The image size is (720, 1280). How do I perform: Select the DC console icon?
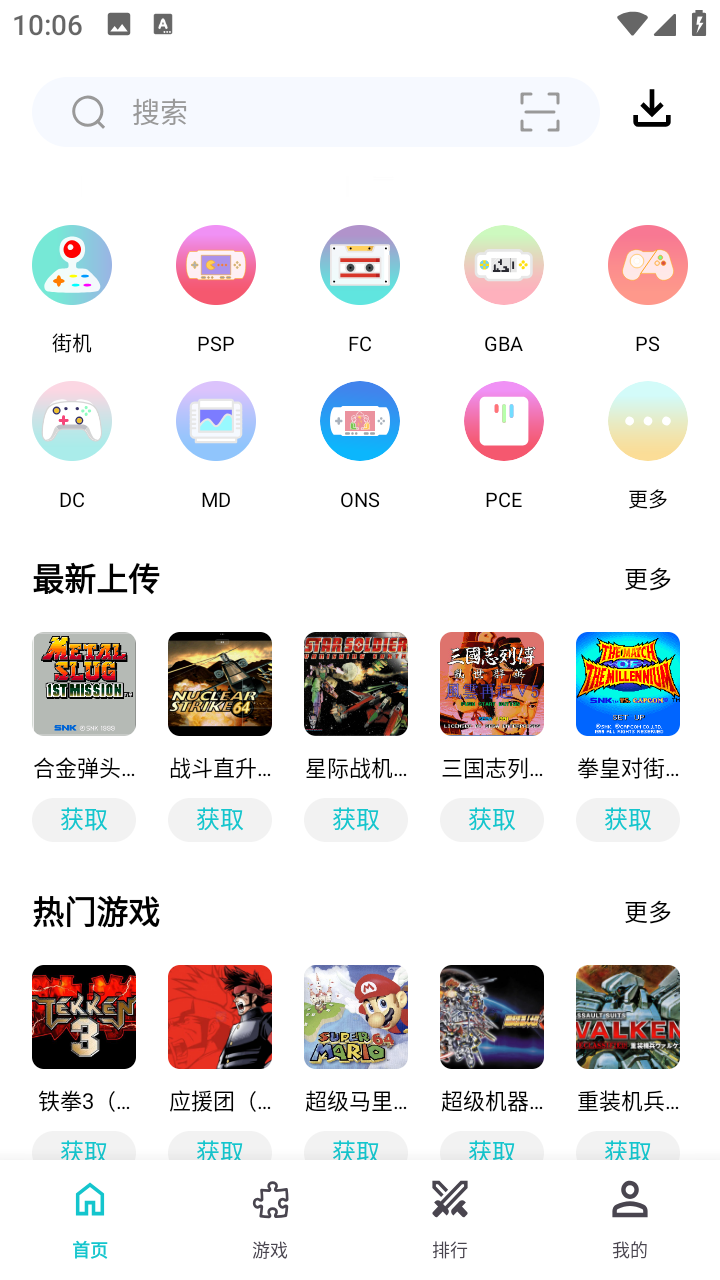(71, 421)
